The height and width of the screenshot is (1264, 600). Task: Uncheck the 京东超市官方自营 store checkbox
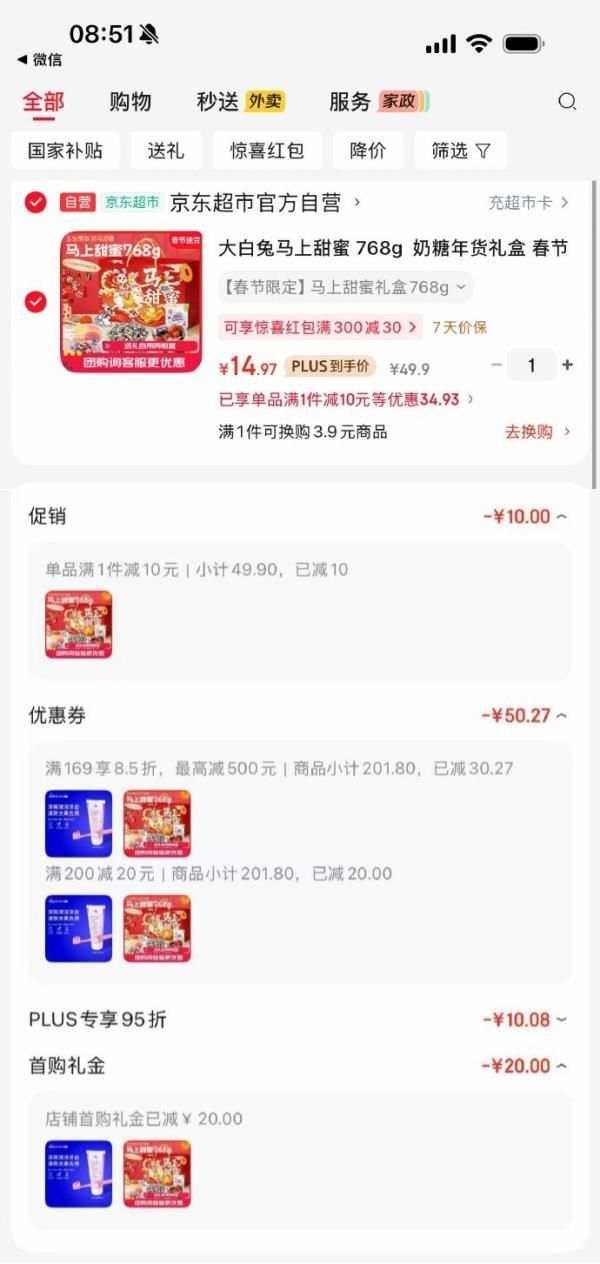(36, 203)
